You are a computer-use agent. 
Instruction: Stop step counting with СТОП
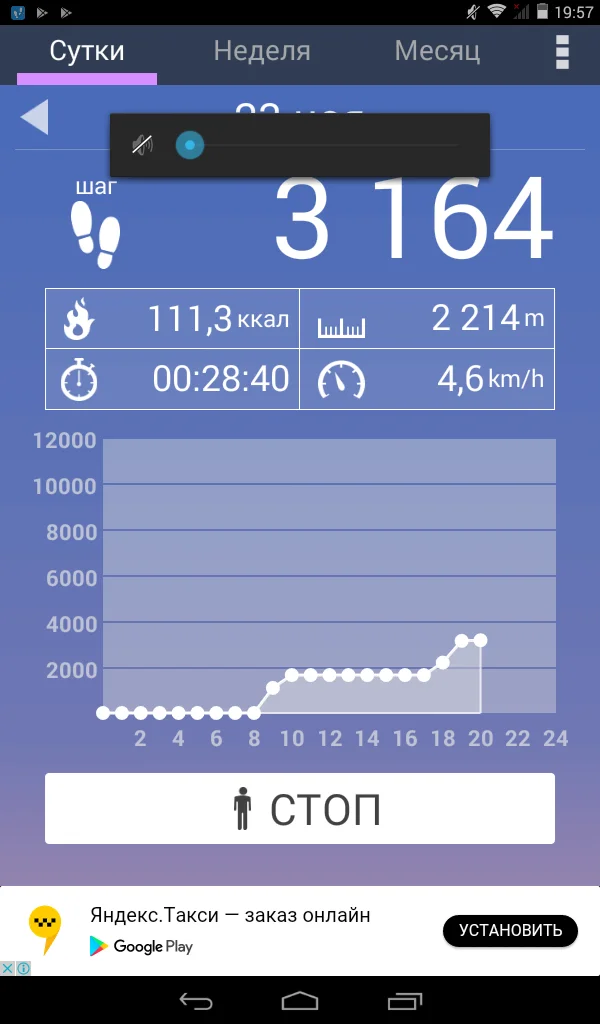[300, 808]
